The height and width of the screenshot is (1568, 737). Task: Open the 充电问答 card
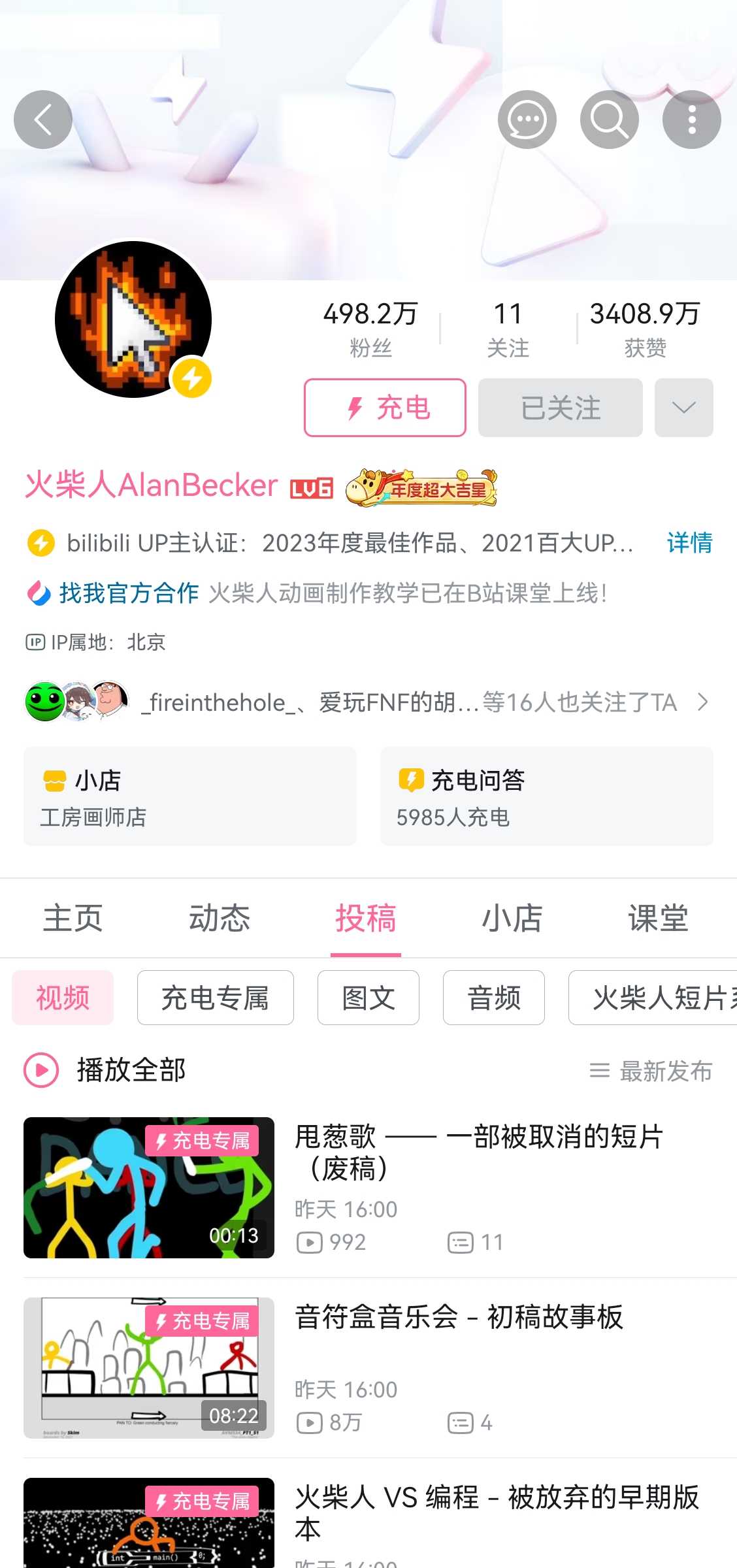point(546,796)
